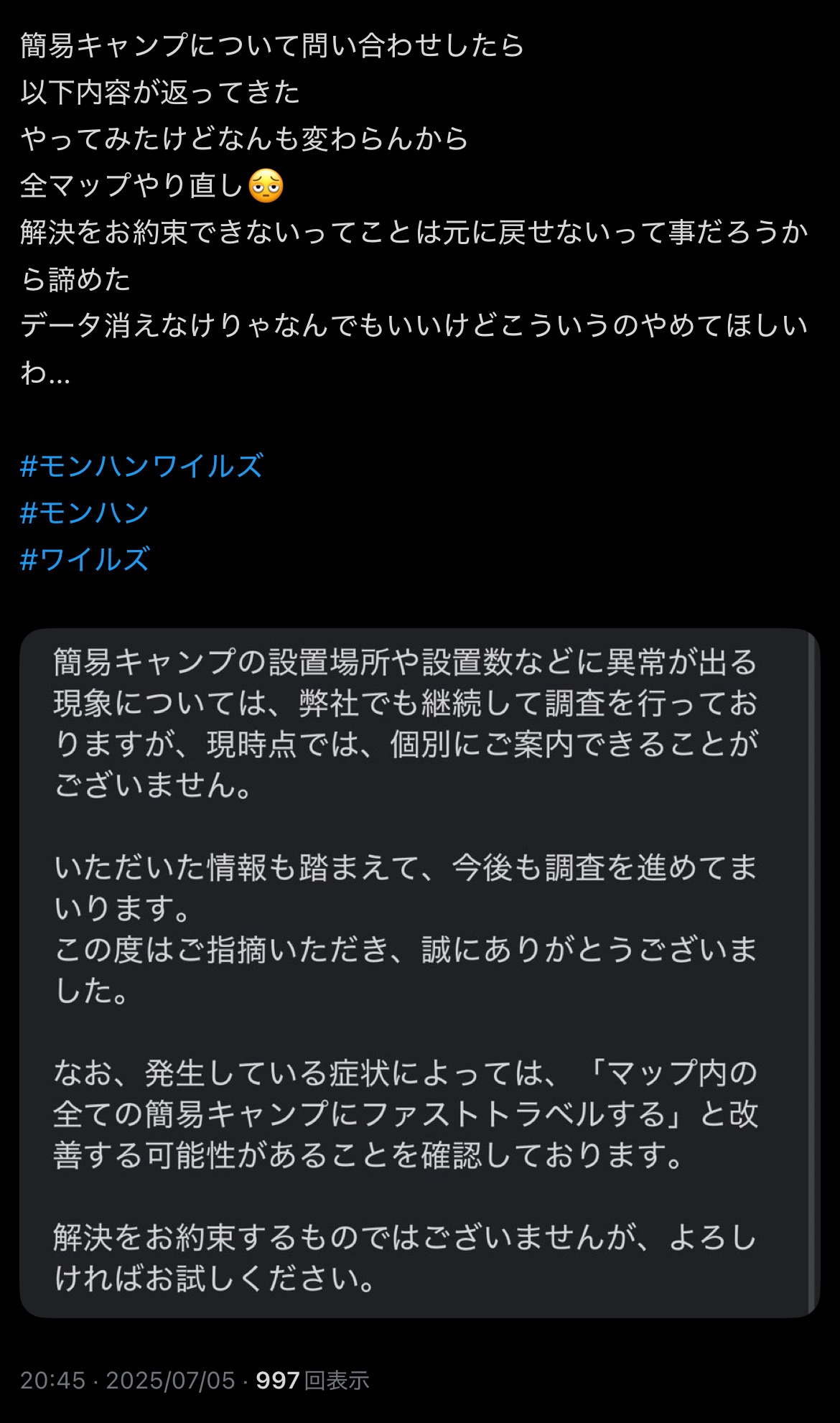This screenshot has width=840, height=1423.
Task: Open the #モンハンワイルズ hashtag
Action: coord(142,466)
